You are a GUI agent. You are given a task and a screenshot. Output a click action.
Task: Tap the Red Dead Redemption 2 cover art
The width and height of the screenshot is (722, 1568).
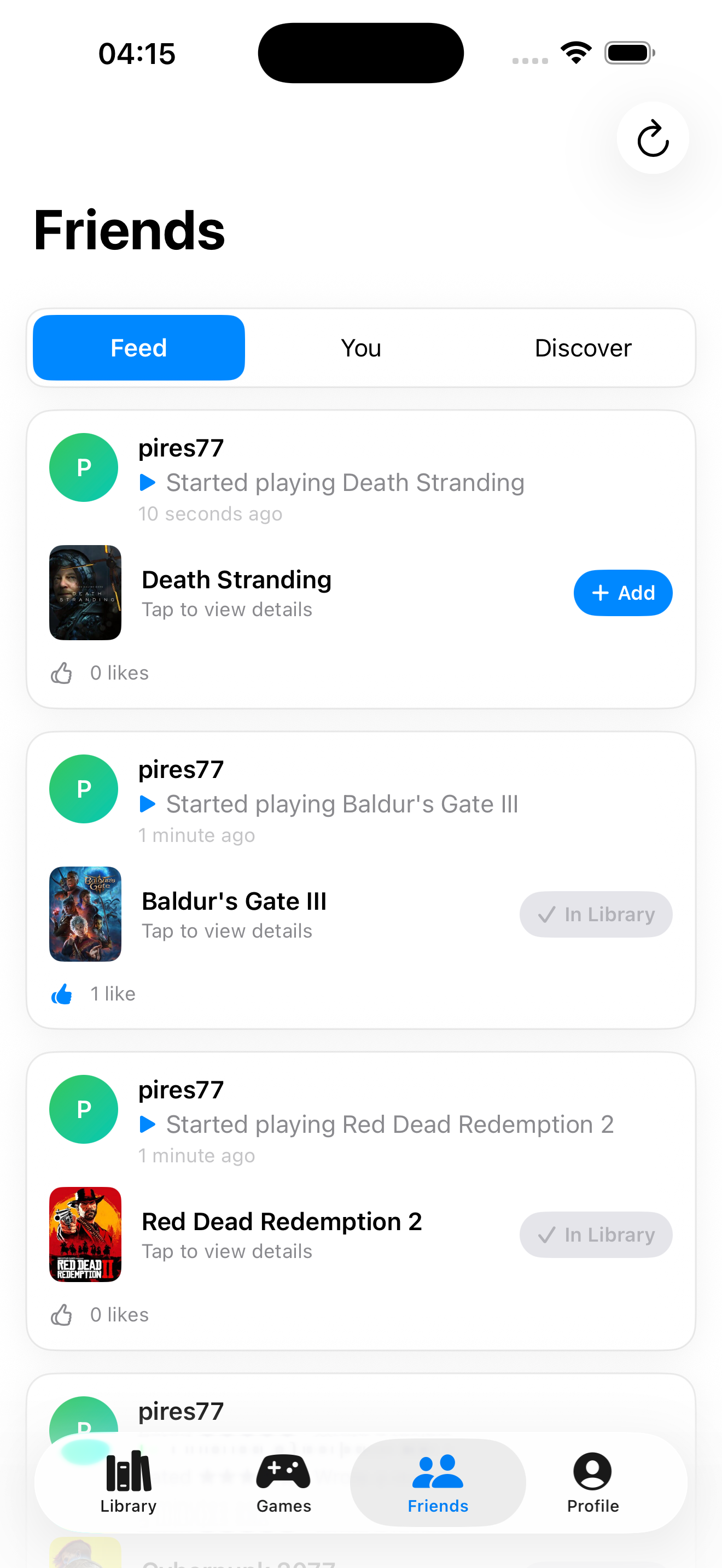(x=85, y=1234)
